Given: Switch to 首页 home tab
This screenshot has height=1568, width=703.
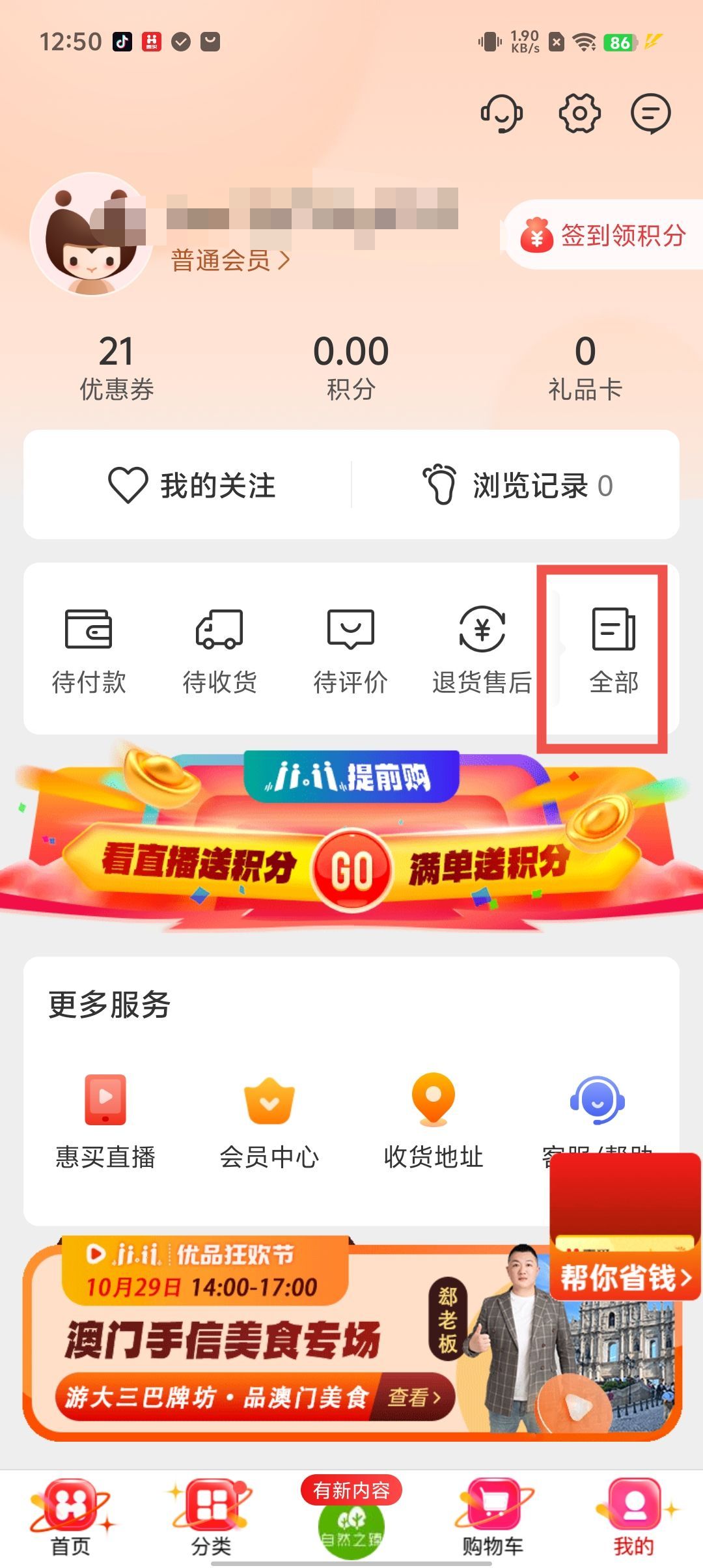Looking at the screenshot, I should point(70,1517).
